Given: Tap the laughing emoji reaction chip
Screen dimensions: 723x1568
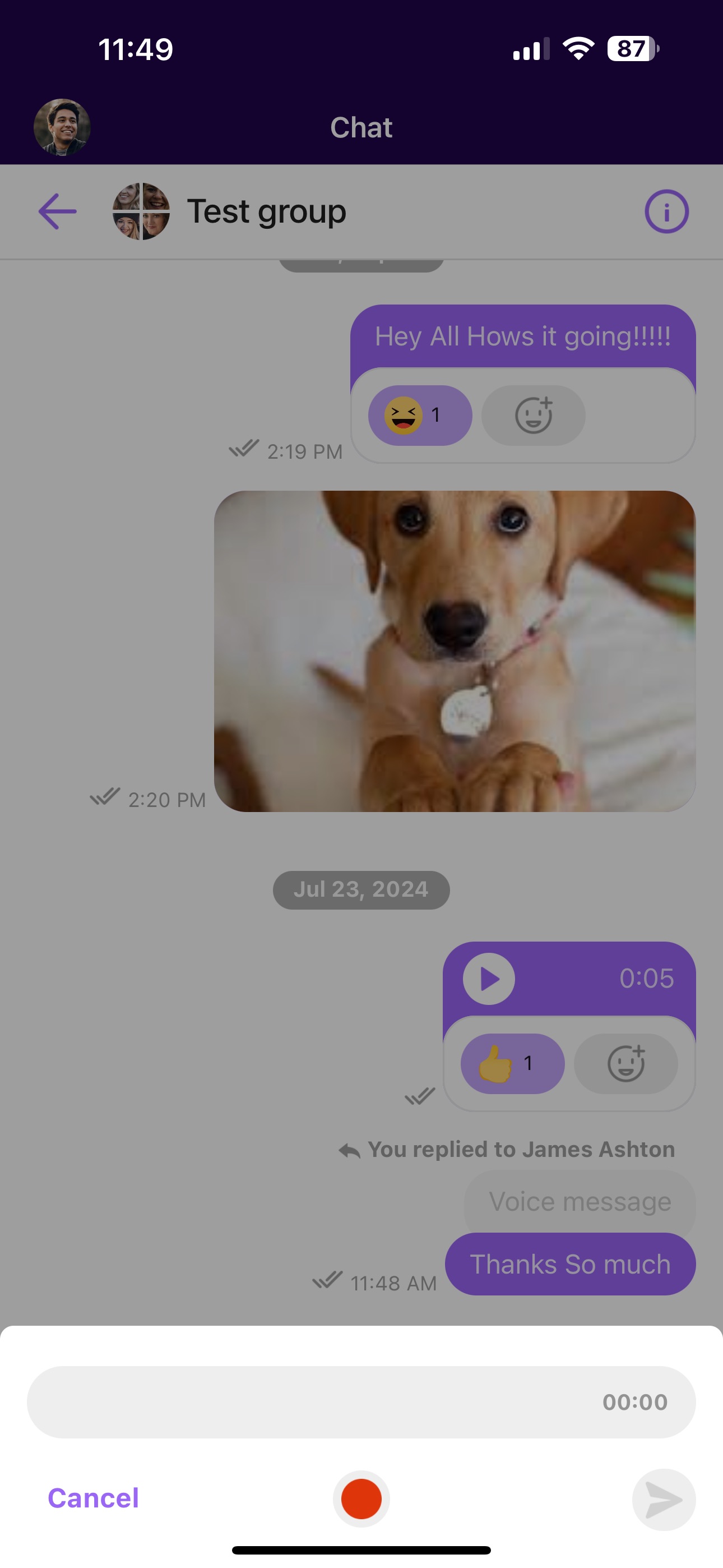Looking at the screenshot, I should point(419,415).
